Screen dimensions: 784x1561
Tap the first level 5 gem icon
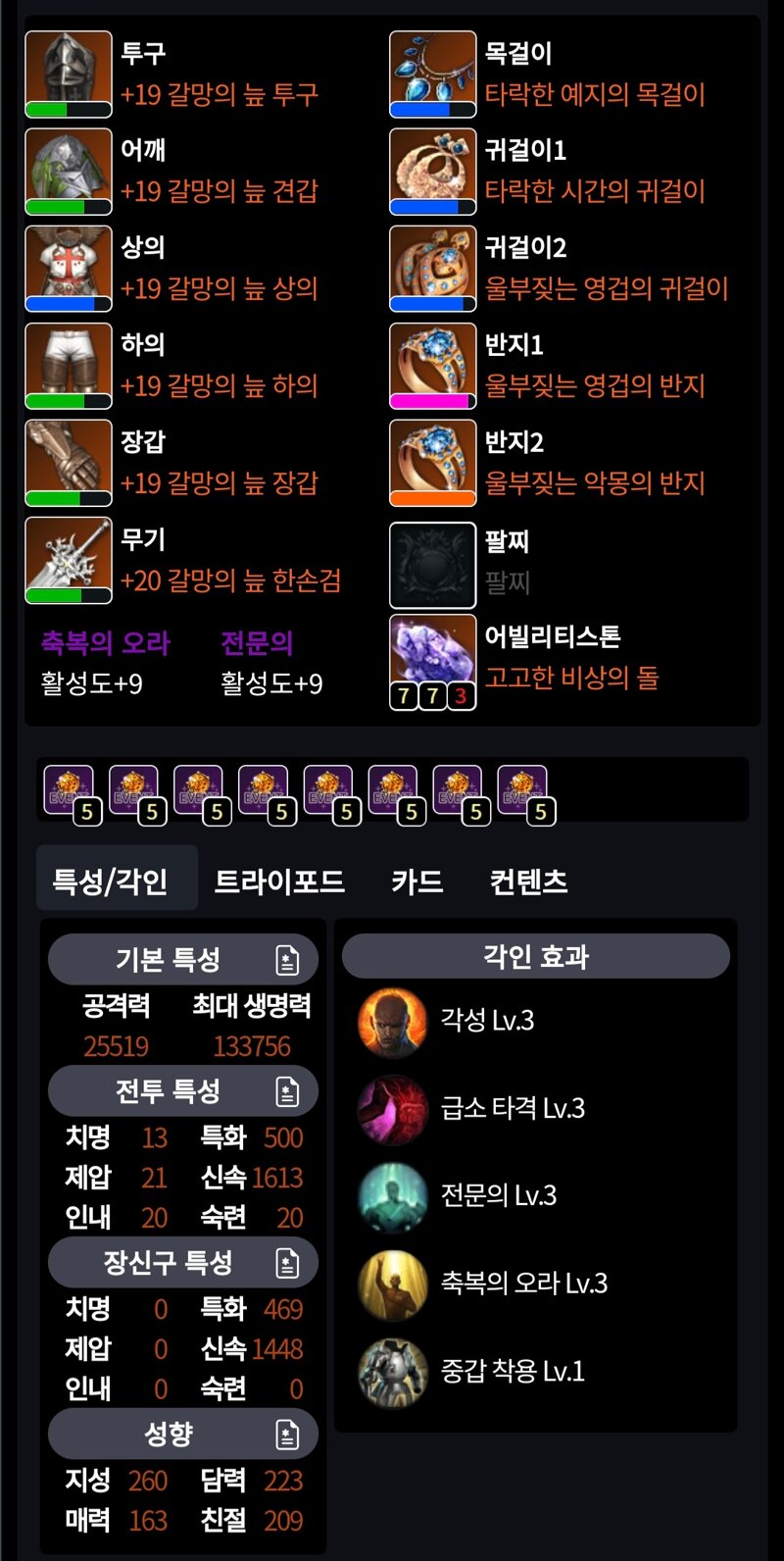pos(70,792)
